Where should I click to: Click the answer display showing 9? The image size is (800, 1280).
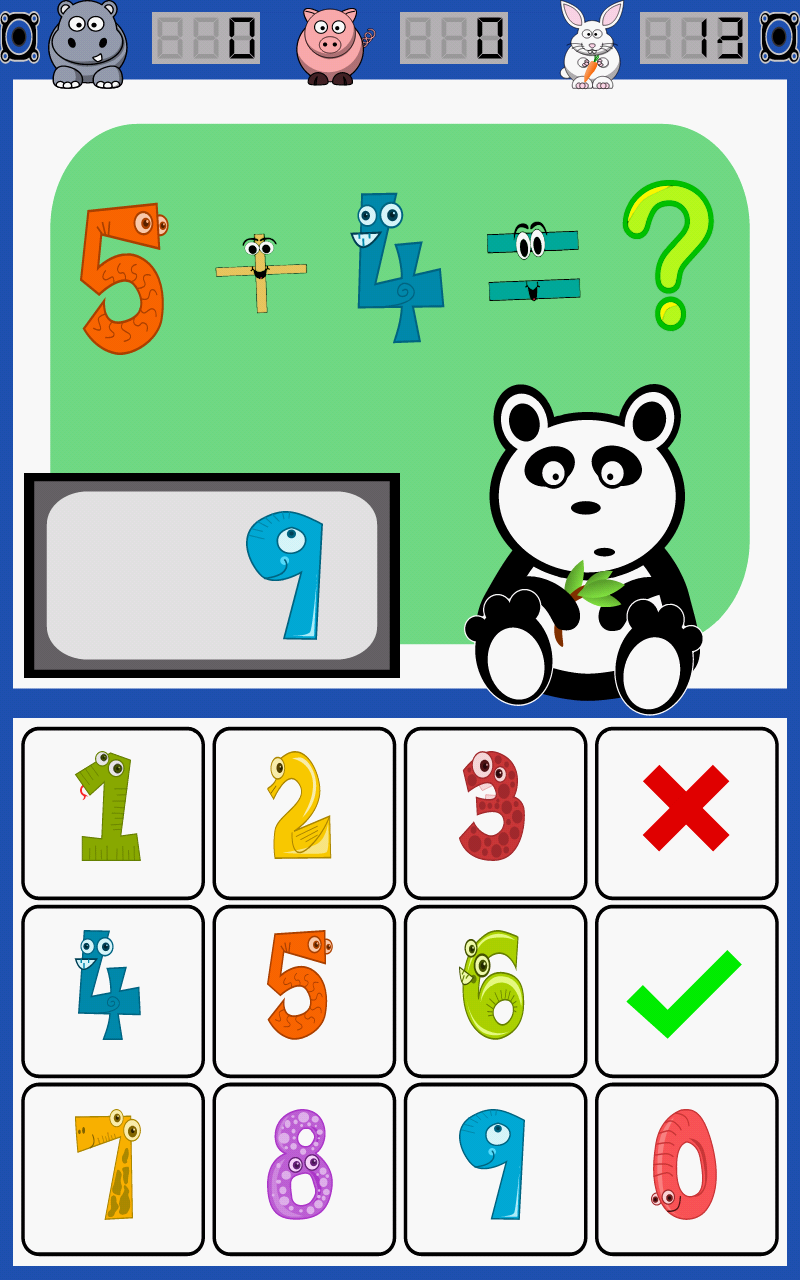pos(213,572)
